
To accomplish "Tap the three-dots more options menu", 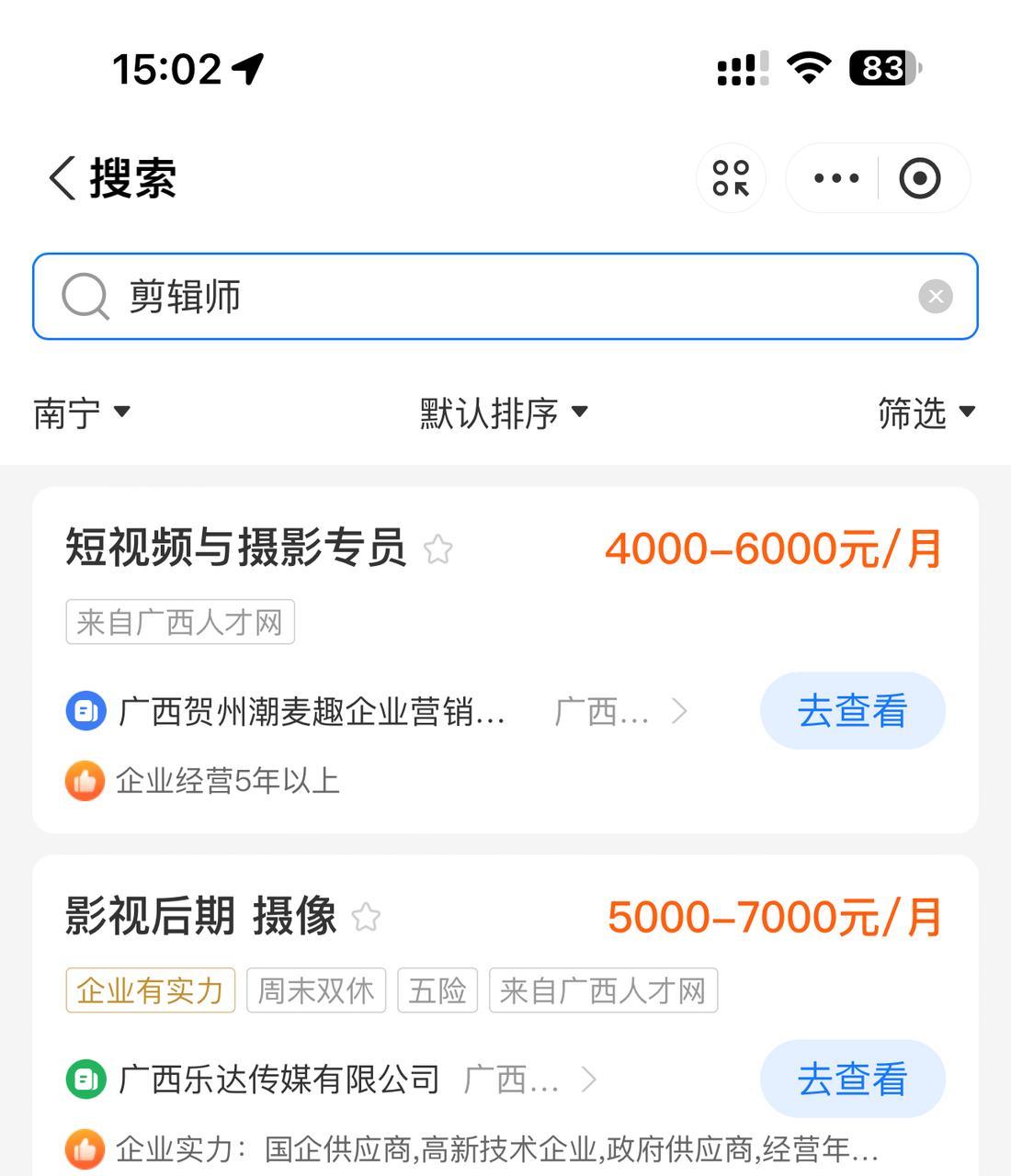I will (834, 178).
